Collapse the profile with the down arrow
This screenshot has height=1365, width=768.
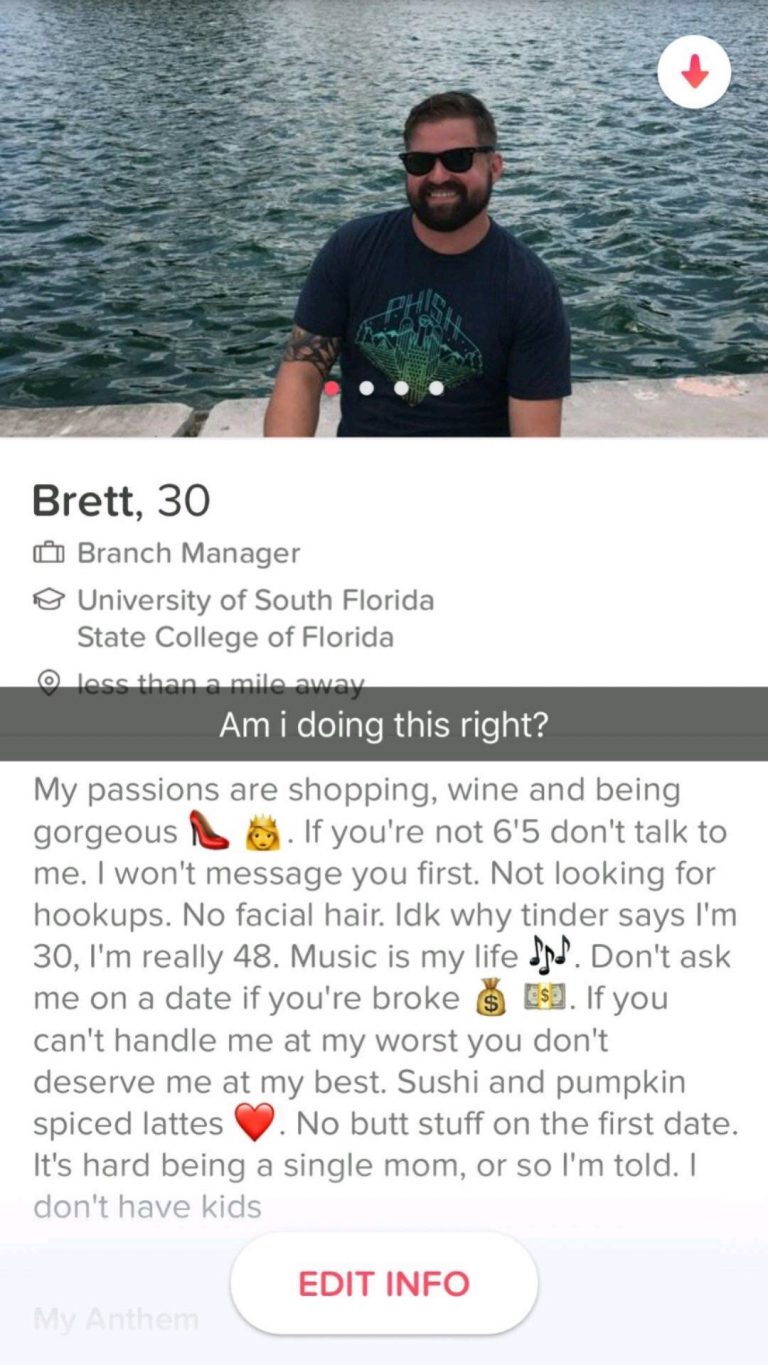coord(694,72)
